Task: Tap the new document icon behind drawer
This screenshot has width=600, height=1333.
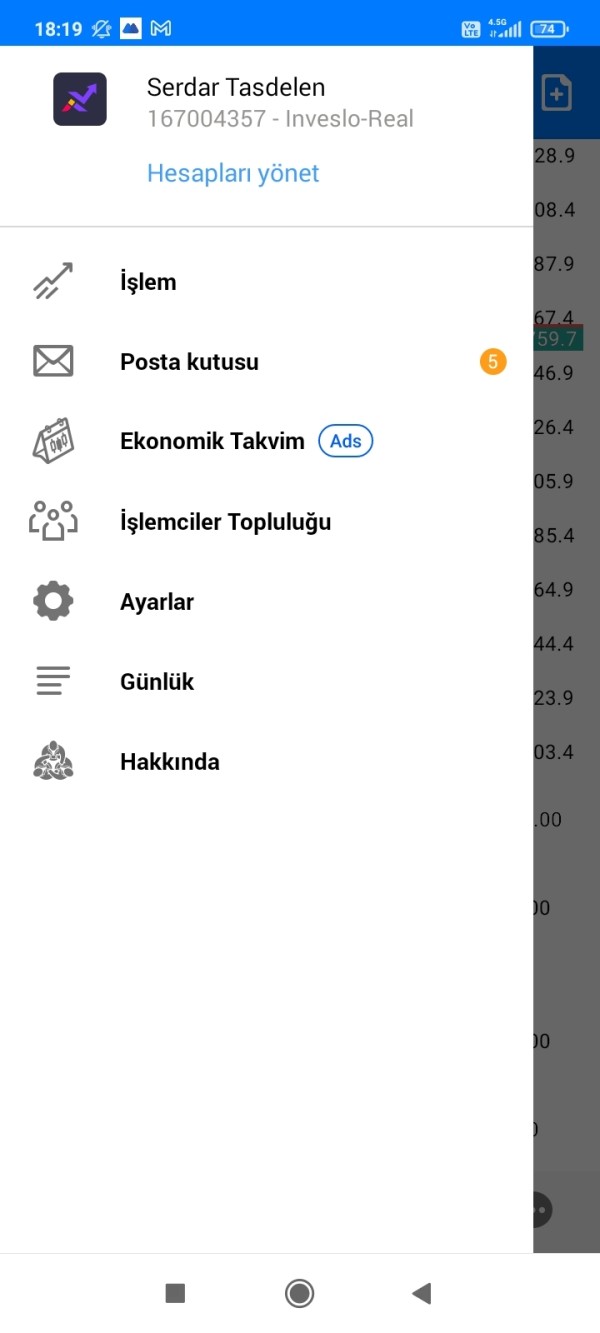Action: tap(557, 93)
